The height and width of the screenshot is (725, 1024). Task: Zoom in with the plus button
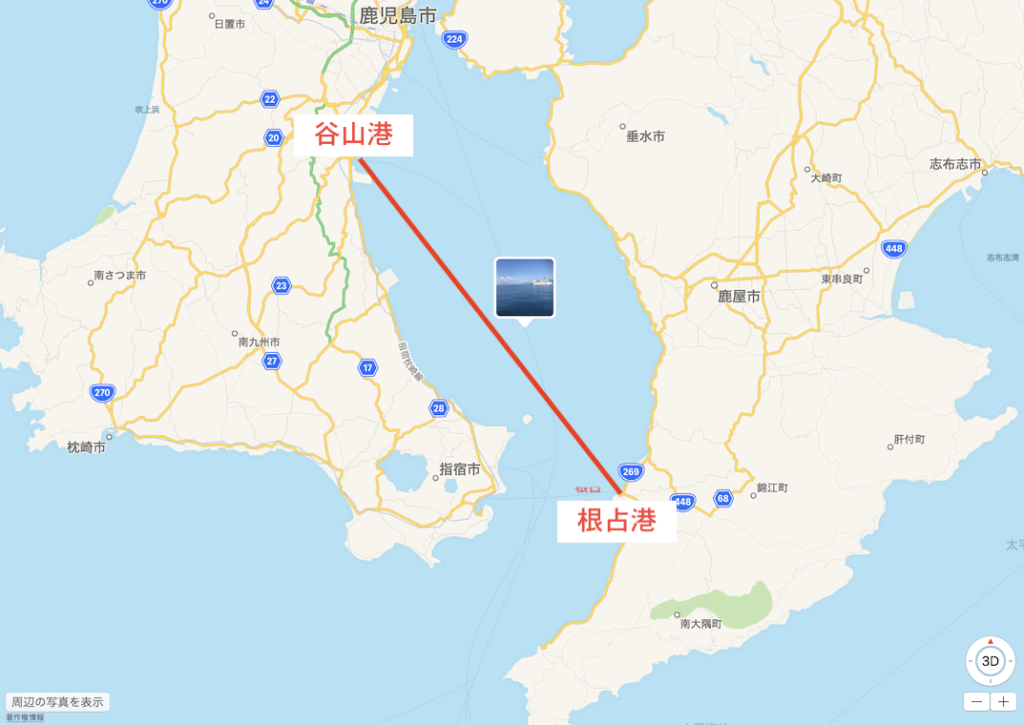point(1003,702)
